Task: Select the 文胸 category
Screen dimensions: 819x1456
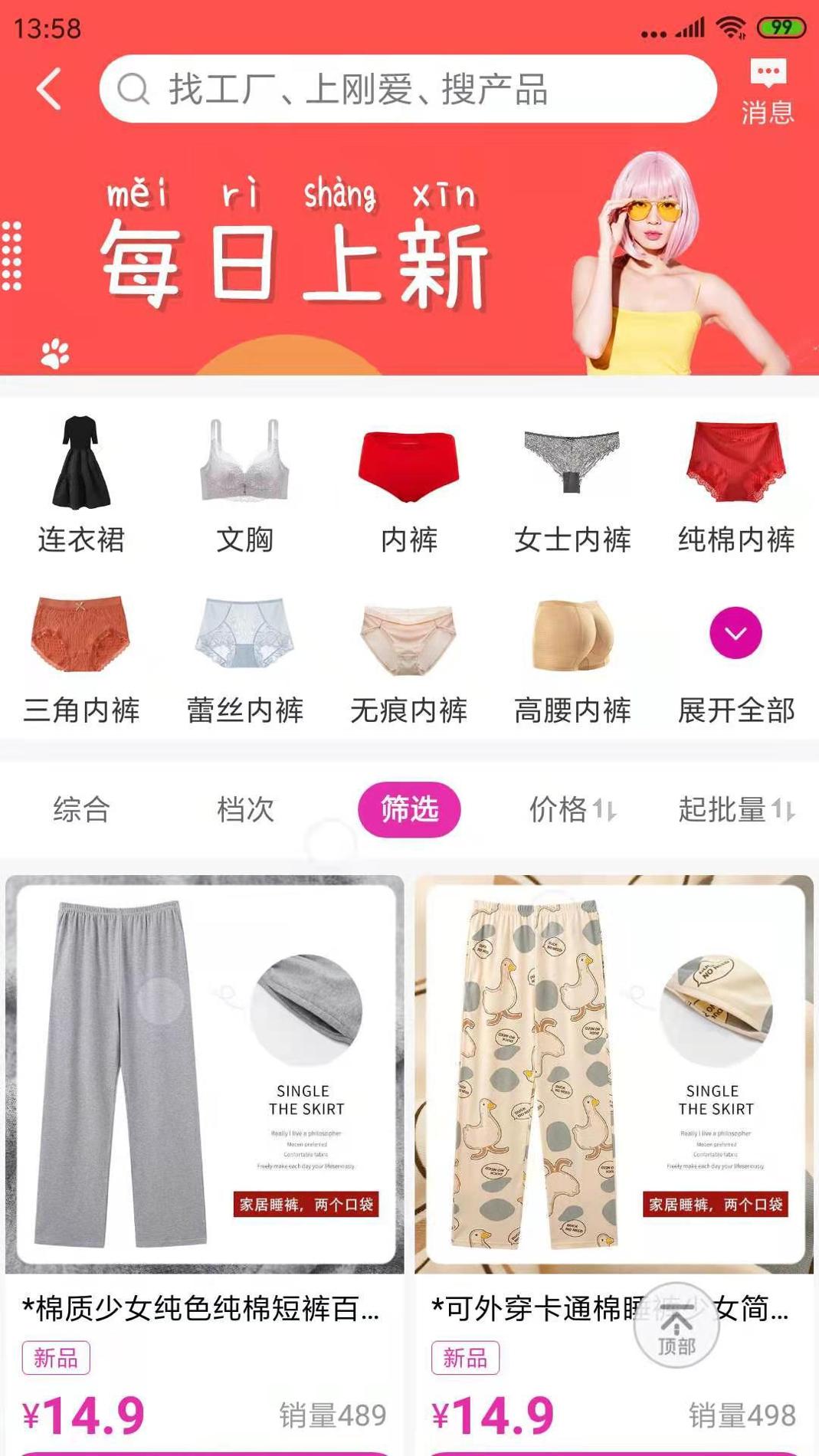Action: [245, 484]
